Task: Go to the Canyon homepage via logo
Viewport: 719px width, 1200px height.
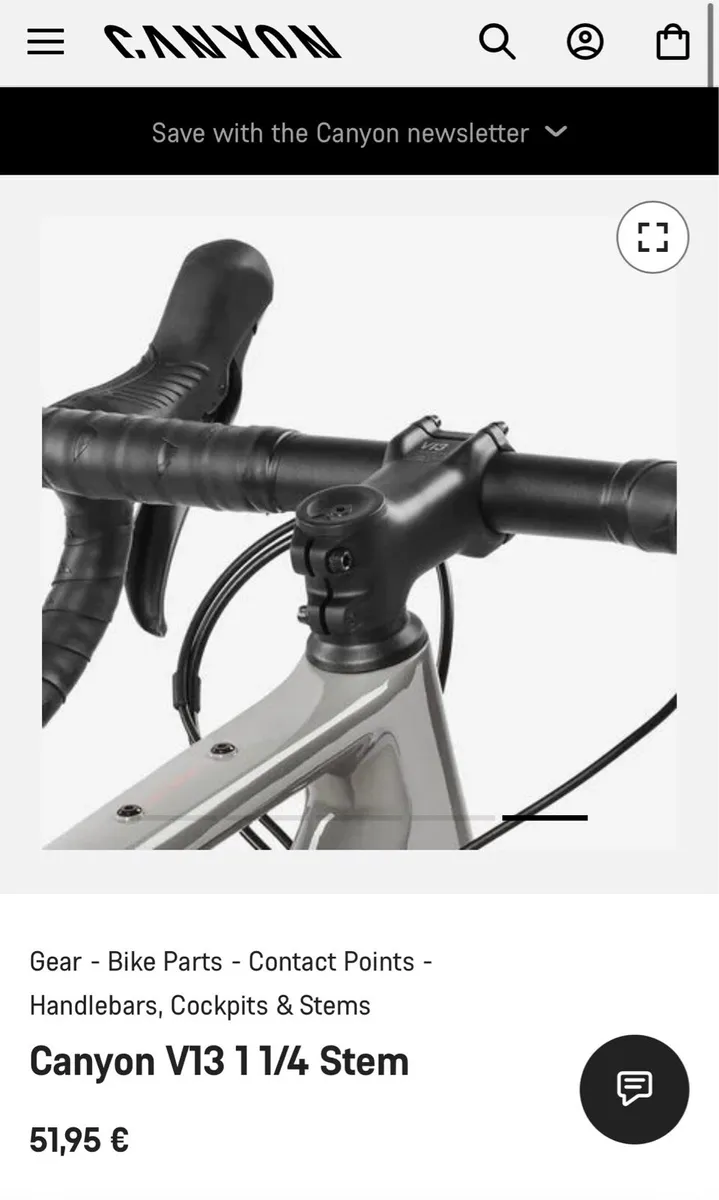Action: click(x=223, y=42)
